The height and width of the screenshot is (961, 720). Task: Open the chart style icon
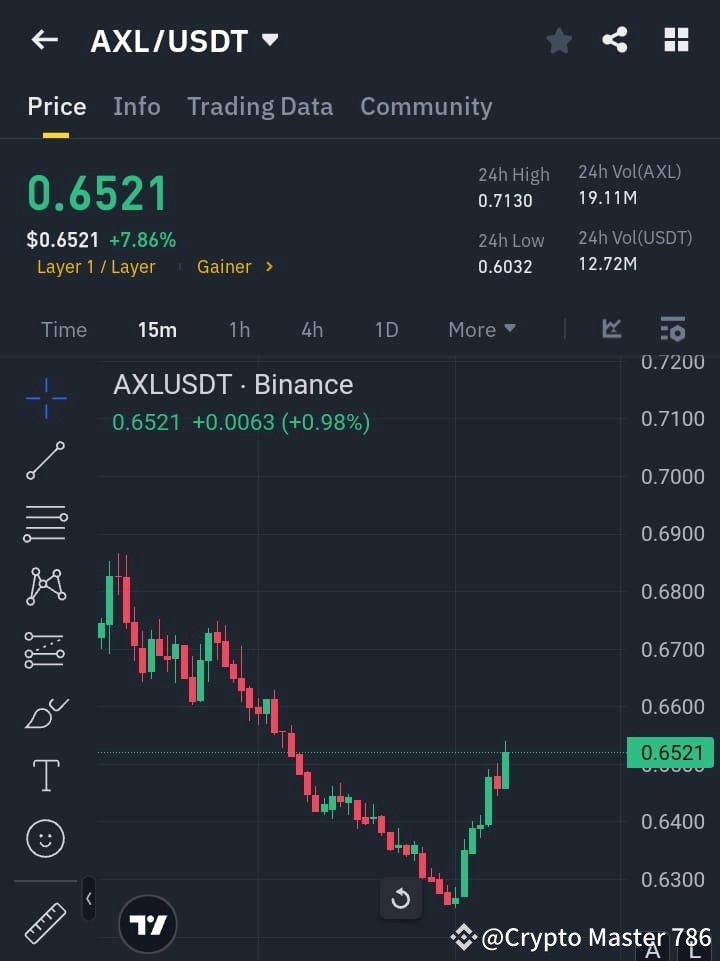[612, 329]
